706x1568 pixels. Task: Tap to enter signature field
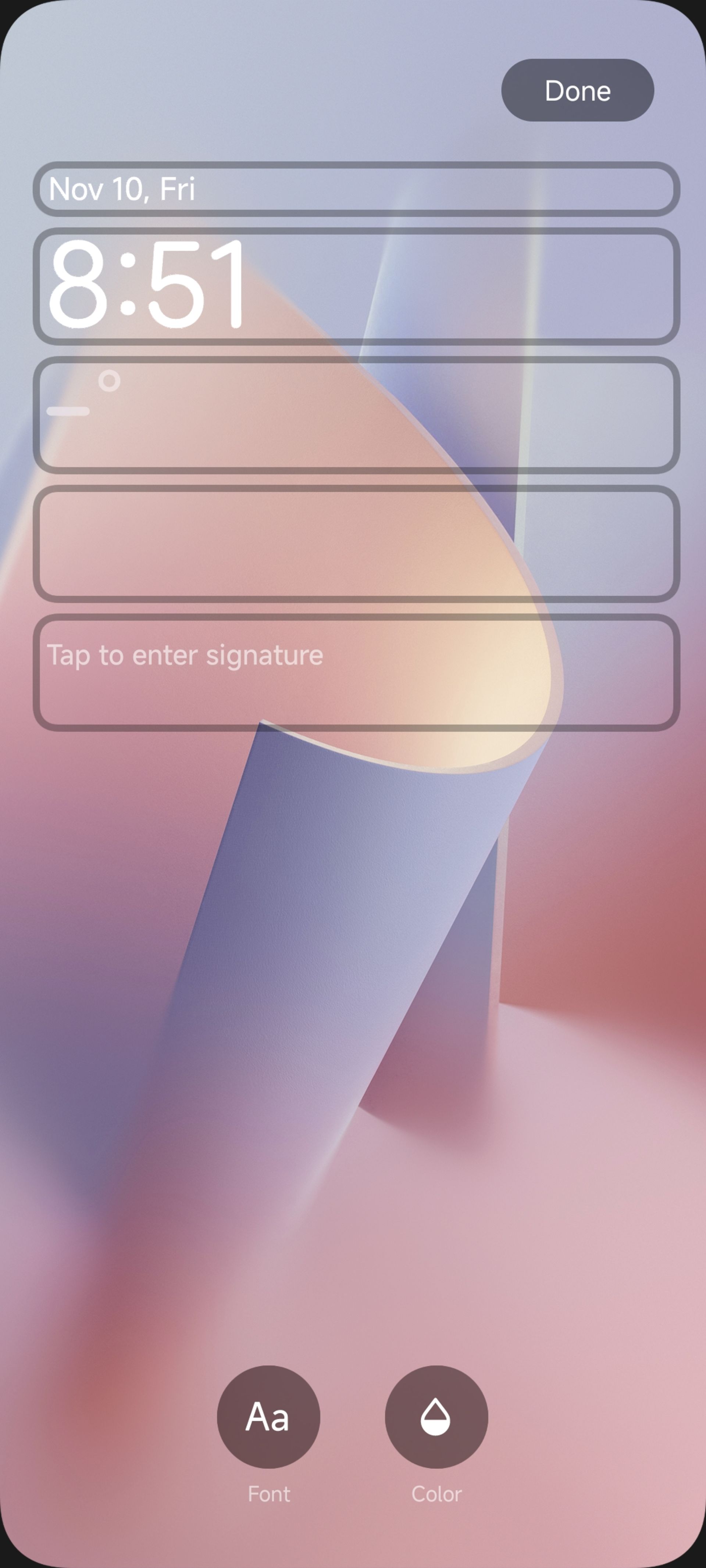coord(356,672)
